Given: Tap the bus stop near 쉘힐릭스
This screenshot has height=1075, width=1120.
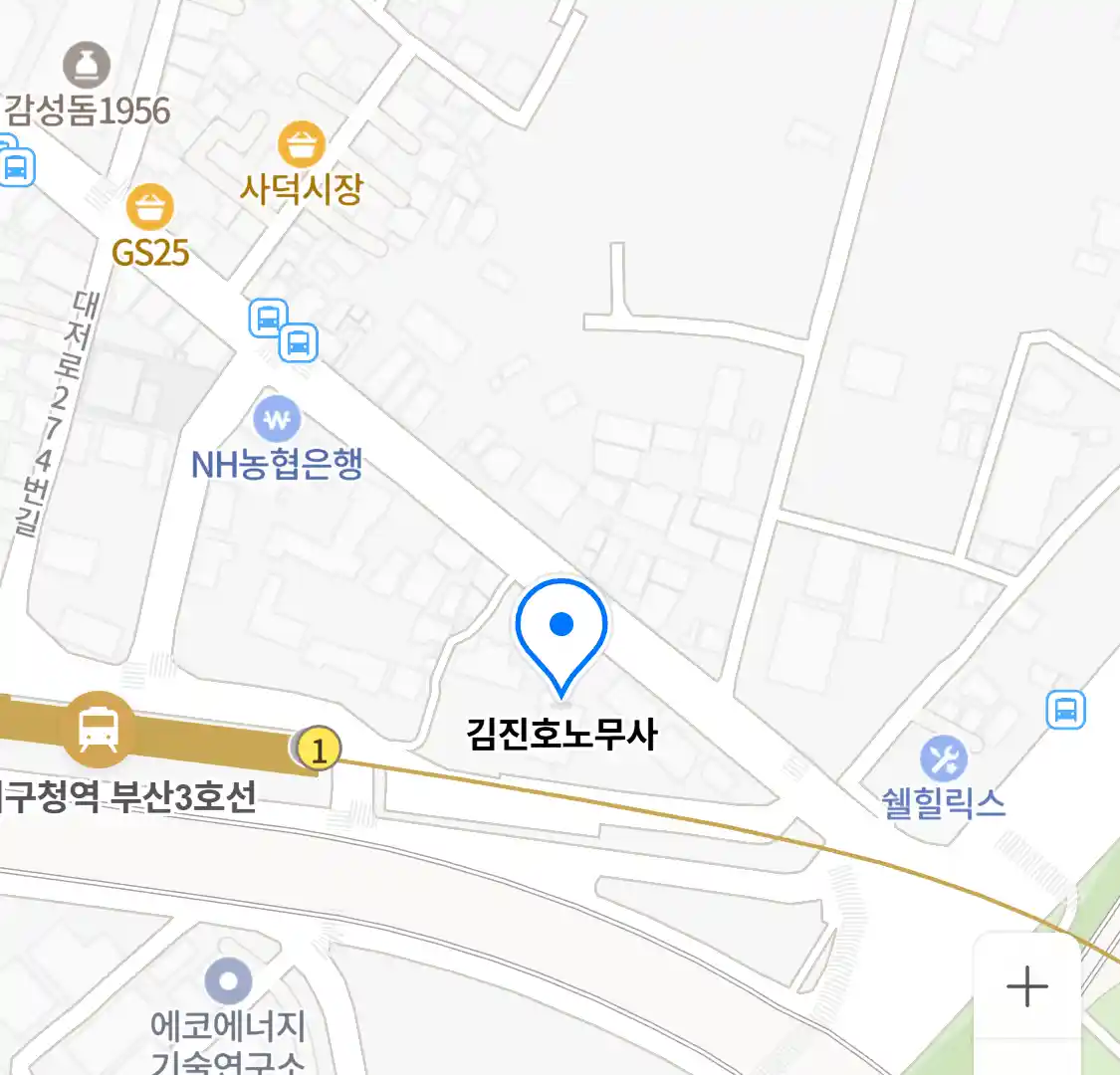Looking at the screenshot, I should (1065, 710).
